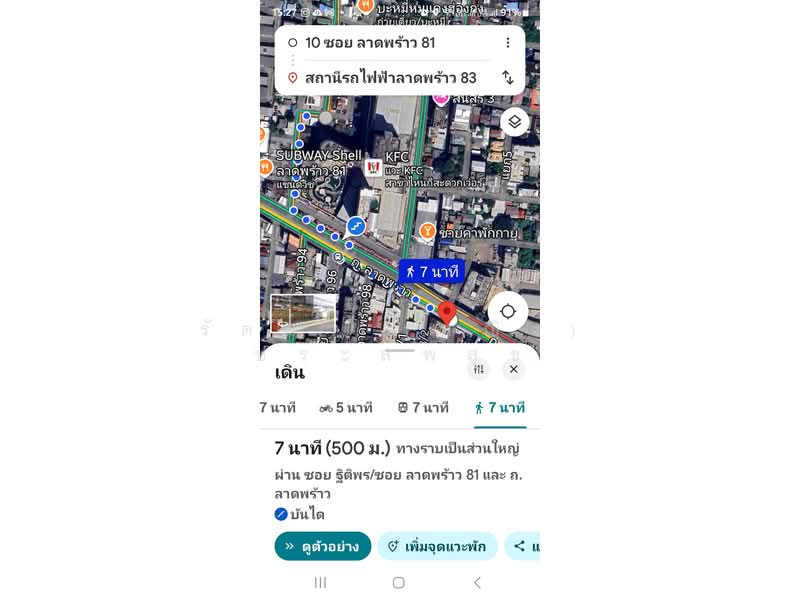Edit destination สถานีรถไฟฟ้าลาดพร้าว 83
Viewport: 800px width, 600px height.
(390, 78)
